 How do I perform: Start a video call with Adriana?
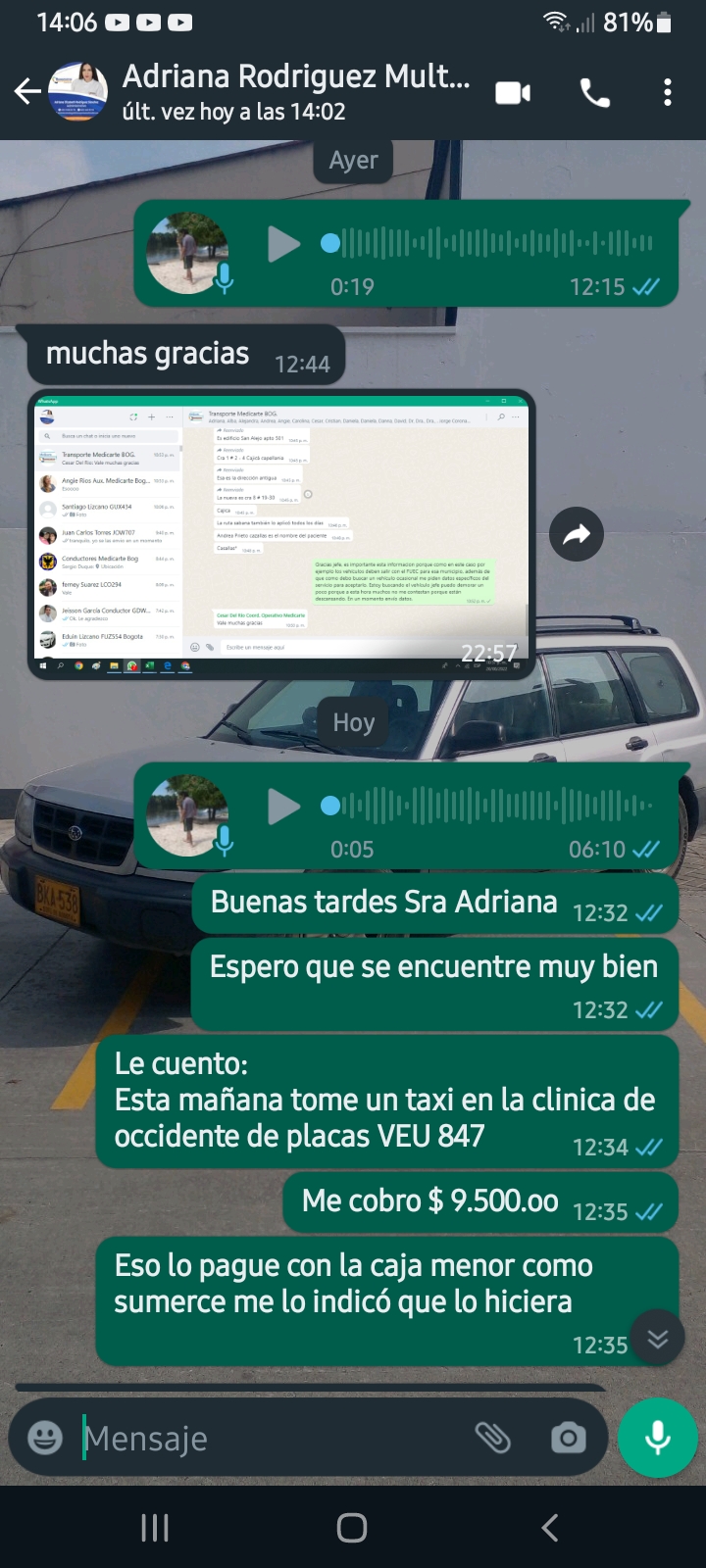[513, 93]
